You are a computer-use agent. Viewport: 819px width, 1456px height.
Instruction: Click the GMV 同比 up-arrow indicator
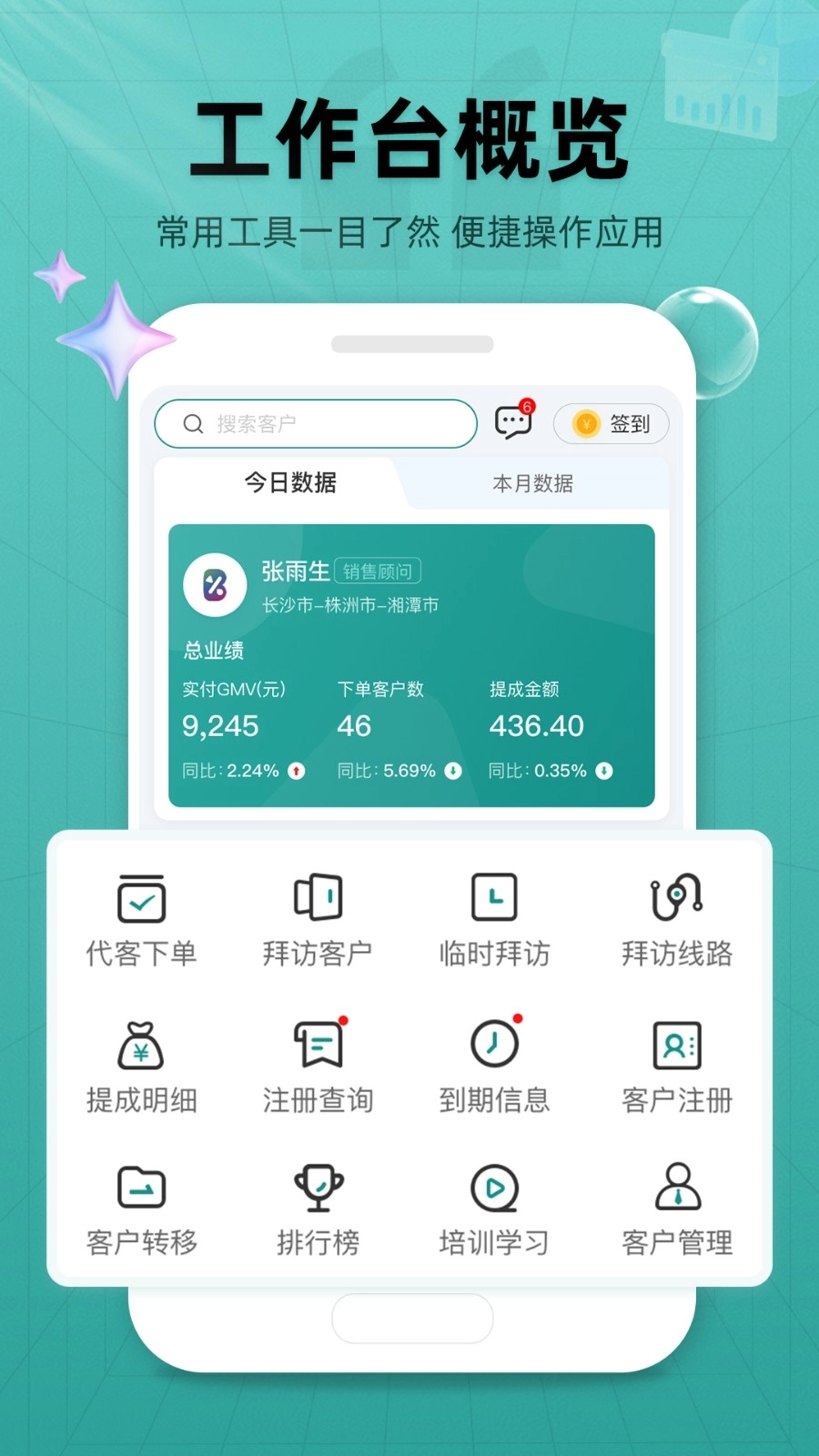tap(293, 770)
